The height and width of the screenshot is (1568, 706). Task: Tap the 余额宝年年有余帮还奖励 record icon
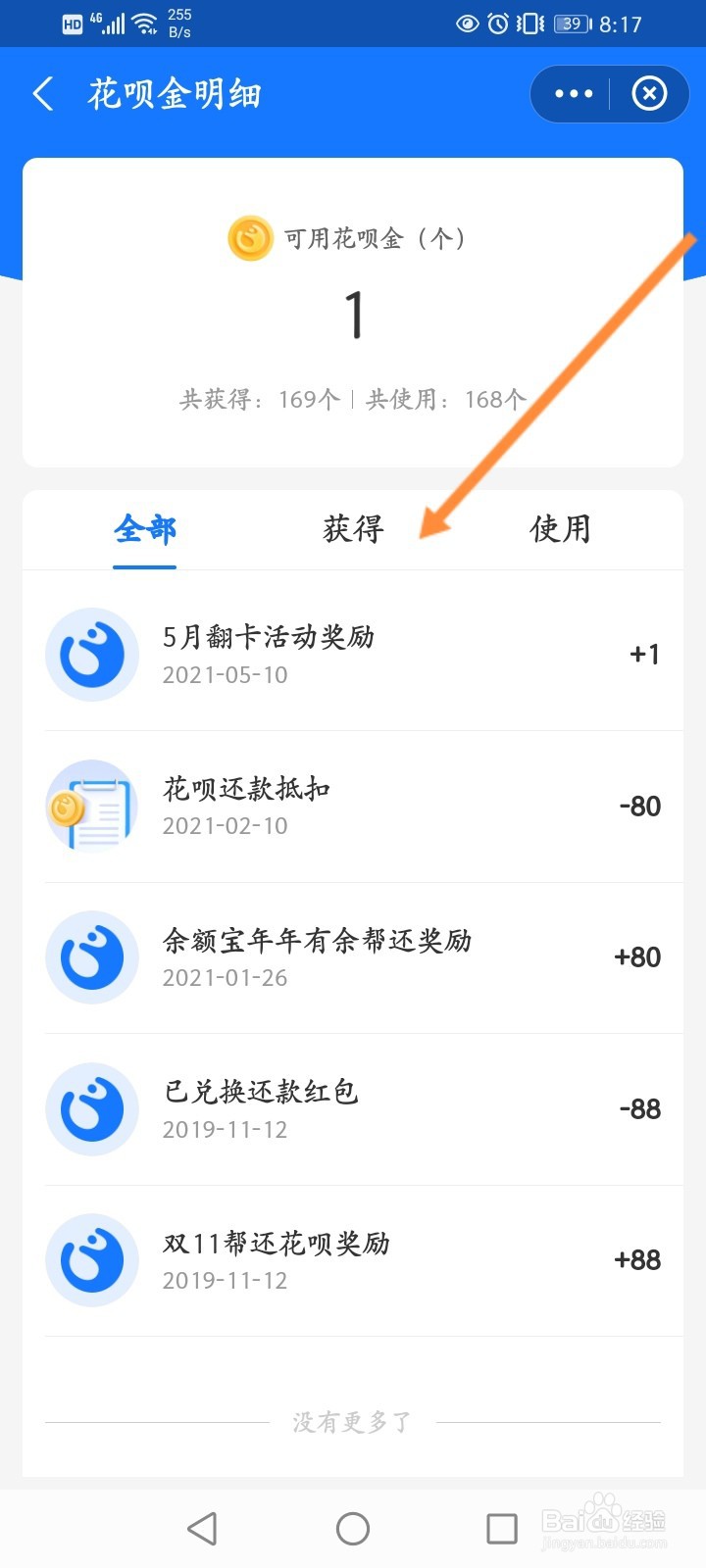pyautogui.click(x=91, y=957)
